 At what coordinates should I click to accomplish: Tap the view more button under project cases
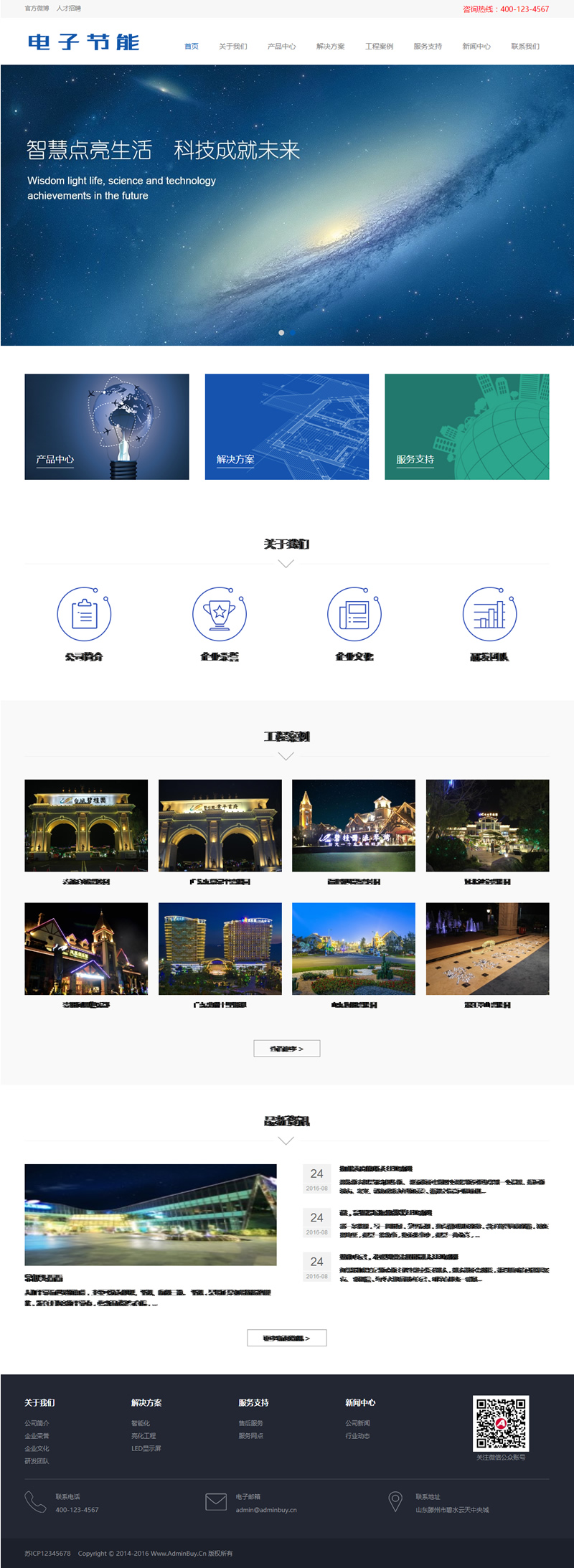286,1049
